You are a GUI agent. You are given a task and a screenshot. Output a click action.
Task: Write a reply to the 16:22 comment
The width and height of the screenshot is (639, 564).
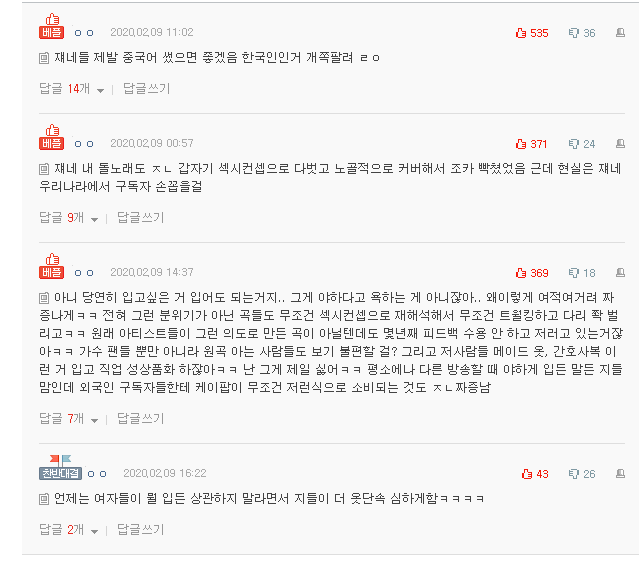click(140, 529)
